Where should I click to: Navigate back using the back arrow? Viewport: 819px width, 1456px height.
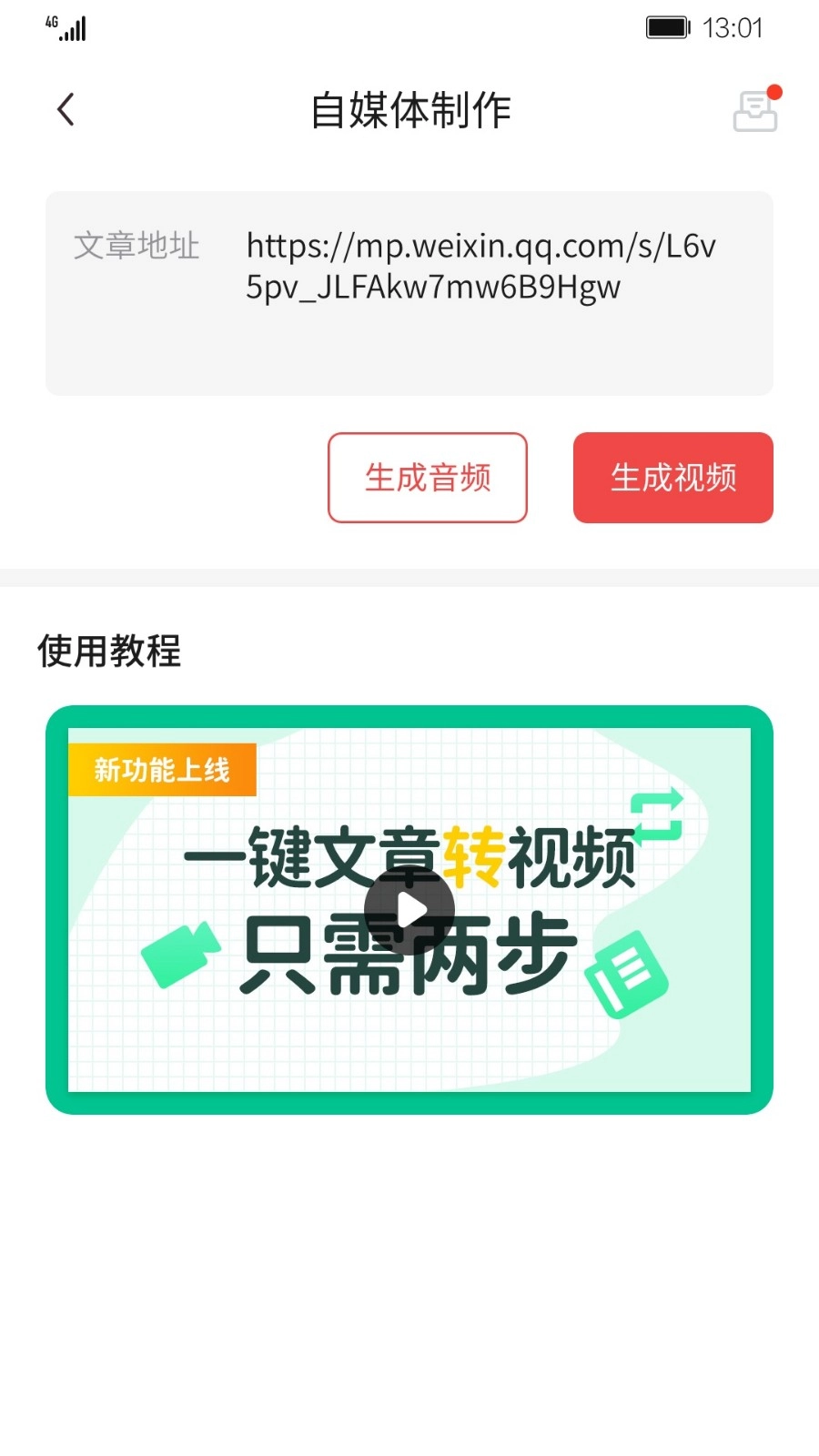(x=65, y=108)
